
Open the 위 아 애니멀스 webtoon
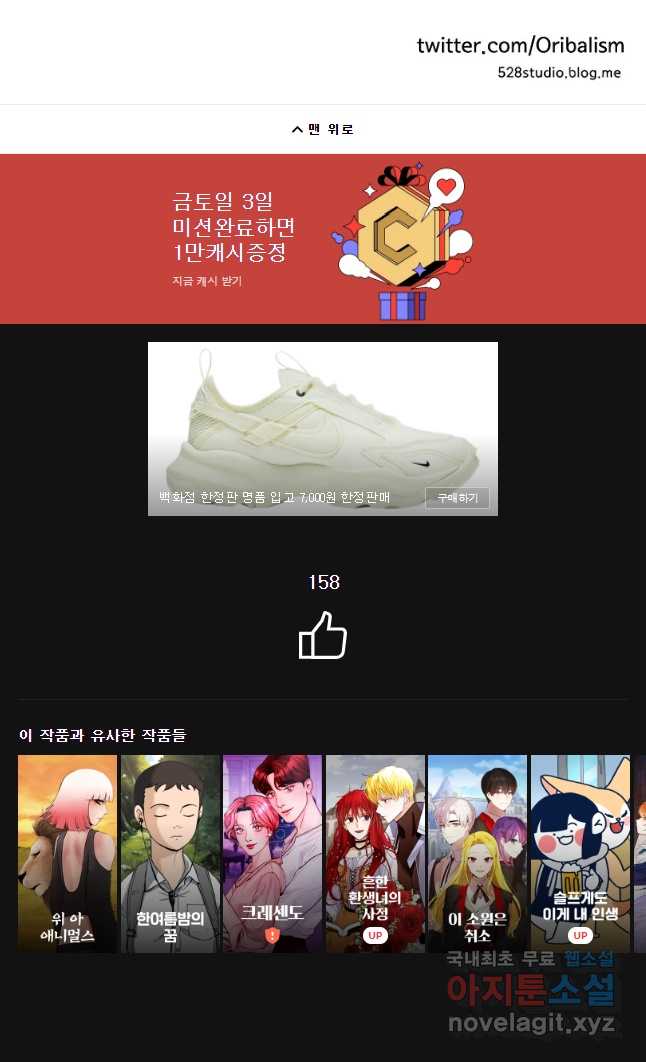tap(67, 853)
